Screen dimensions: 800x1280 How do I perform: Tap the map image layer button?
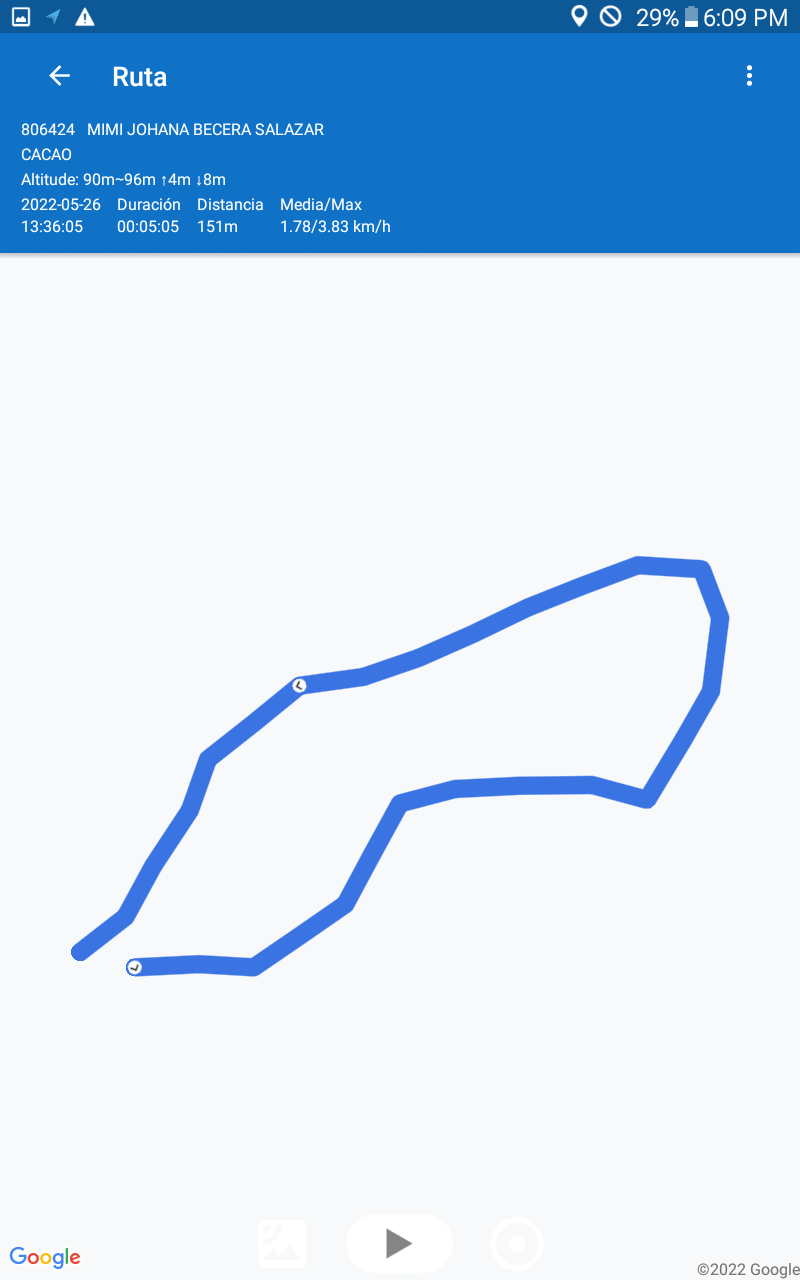[282, 1244]
